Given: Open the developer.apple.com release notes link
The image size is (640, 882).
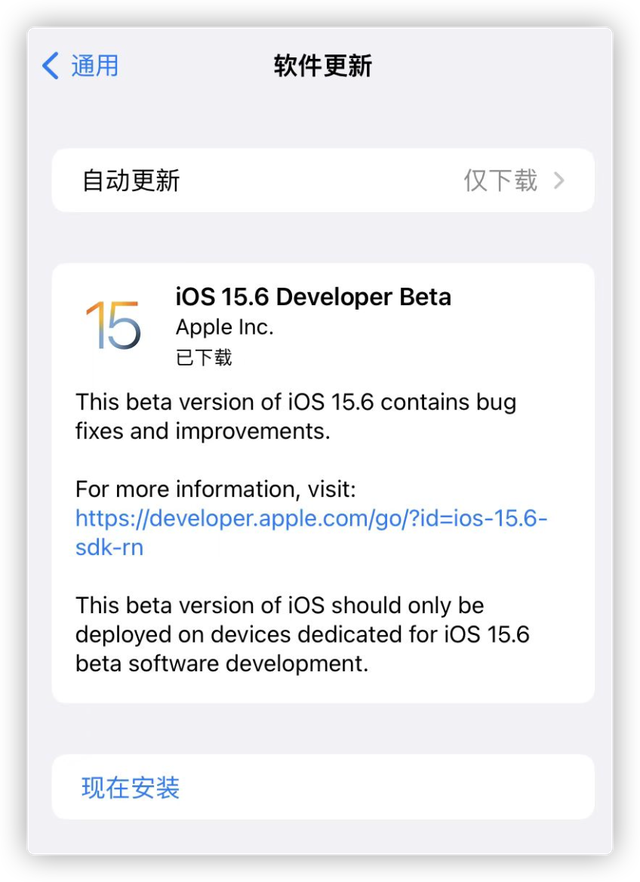Looking at the screenshot, I should click(310, 520).
